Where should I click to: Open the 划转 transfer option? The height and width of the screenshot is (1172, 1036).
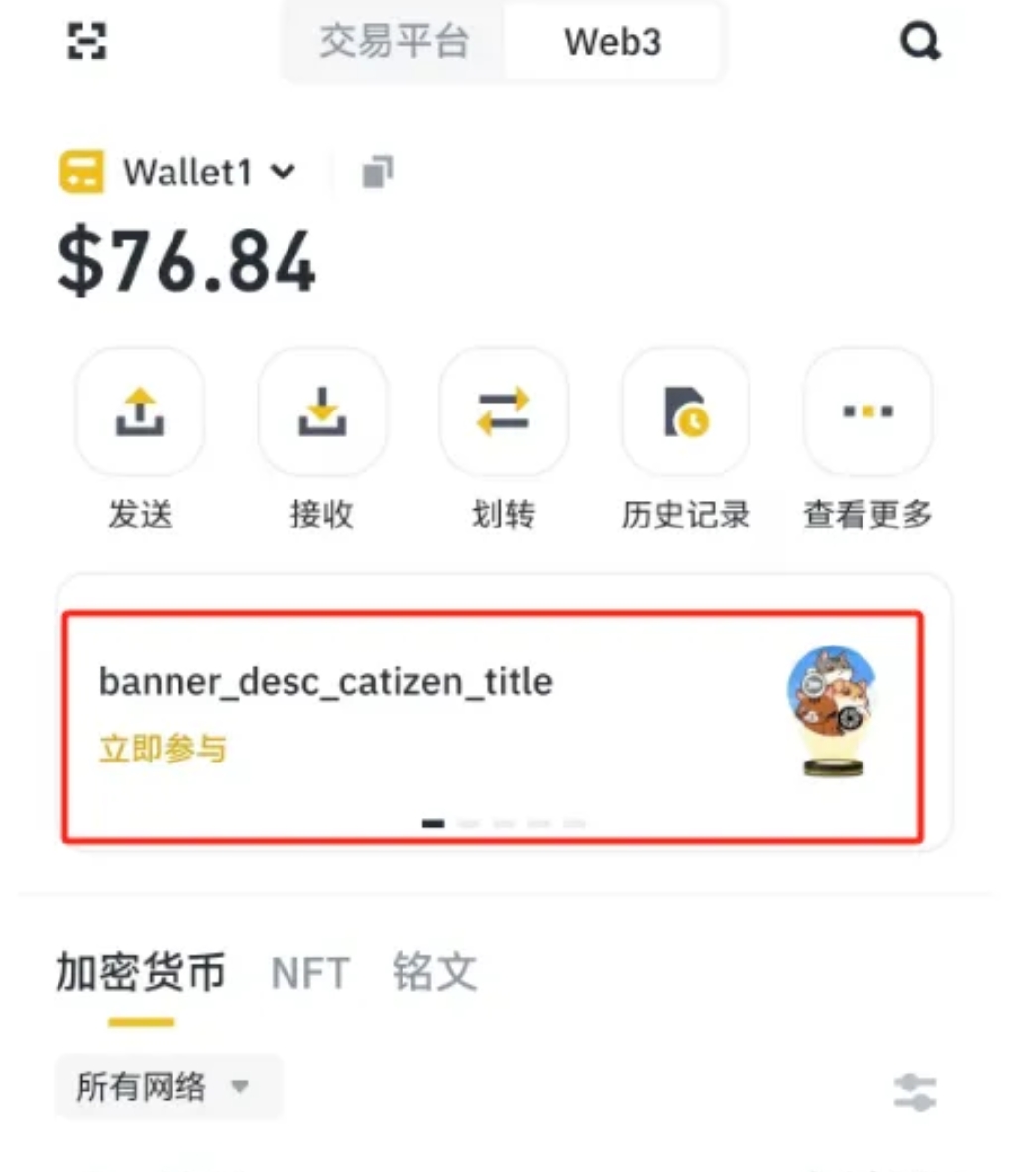[x=504, y=412]
